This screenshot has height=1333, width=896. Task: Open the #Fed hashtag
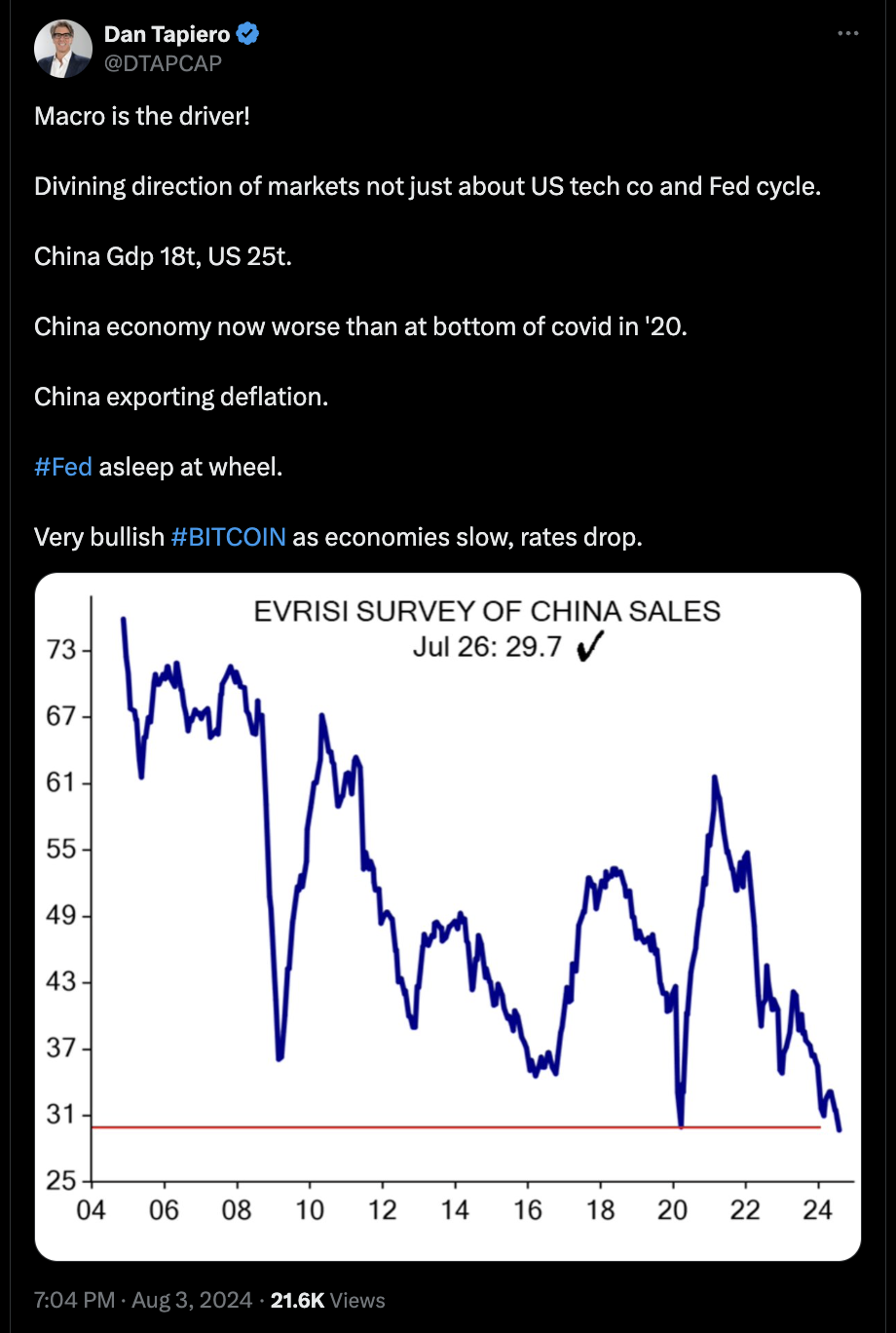click(63, 467)
